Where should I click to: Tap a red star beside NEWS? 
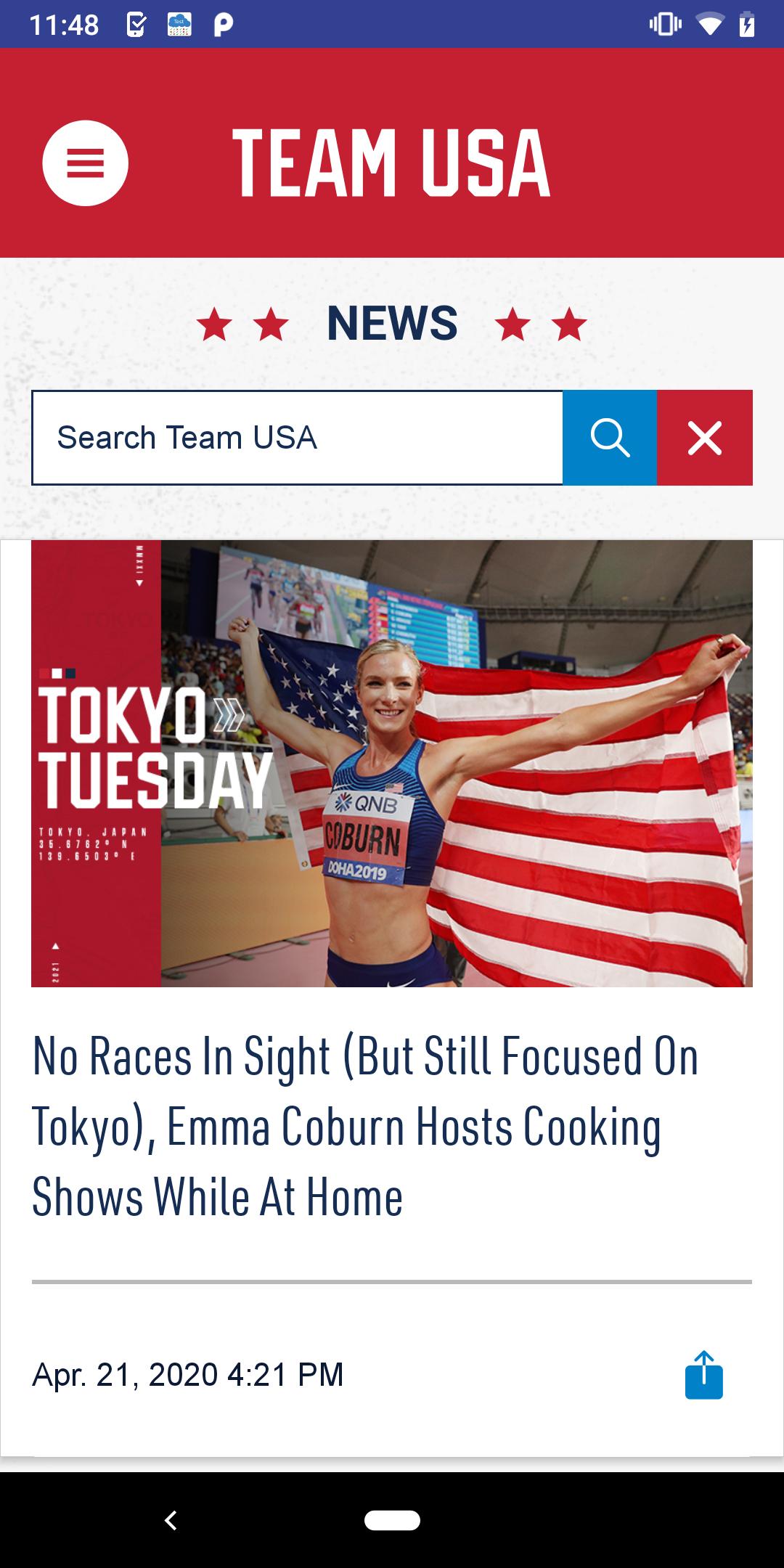point(213,324)
